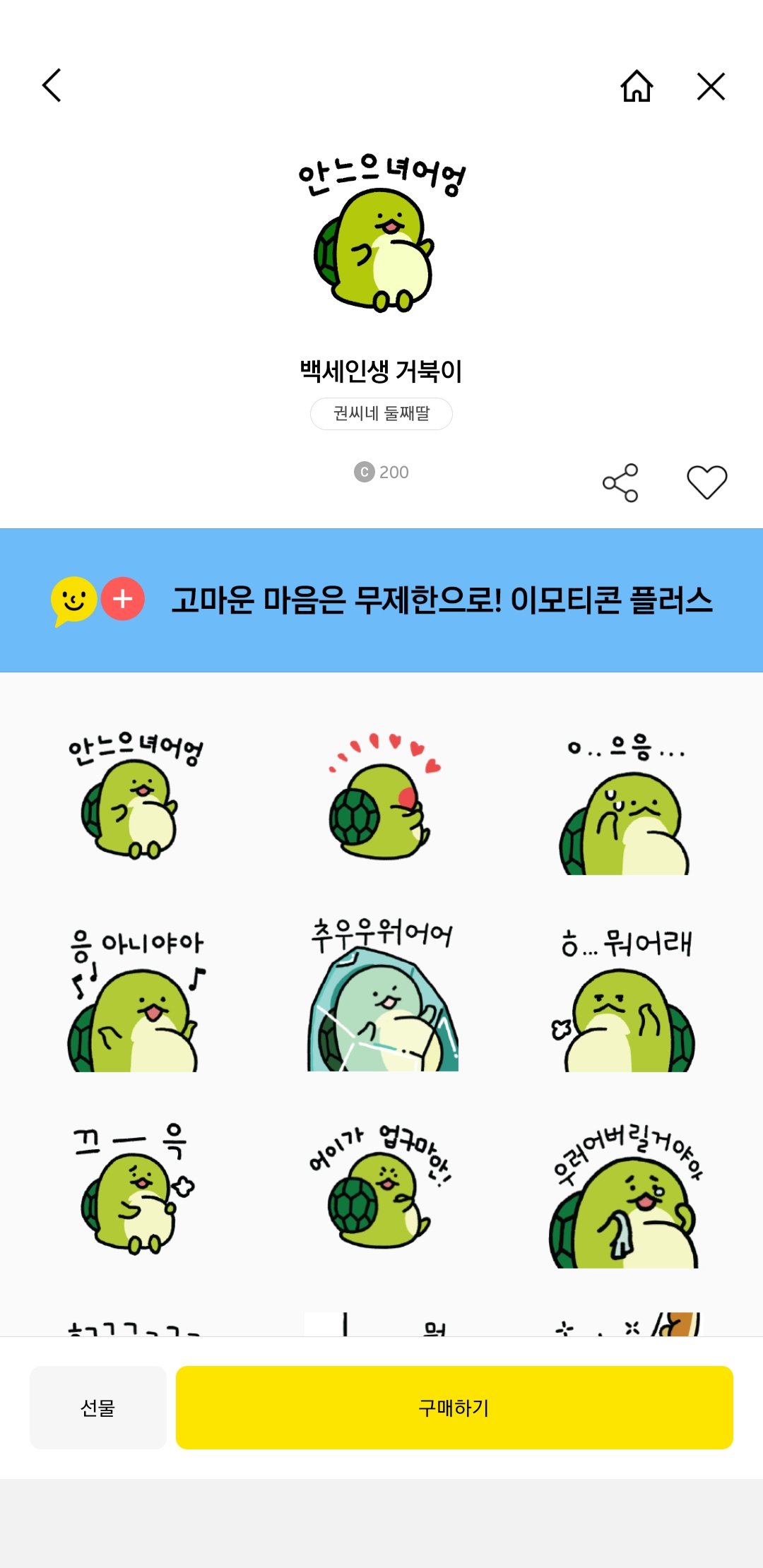Close the emoticon store page with X icon
This screenshot has width=763, height=1568.
(711, 86)
